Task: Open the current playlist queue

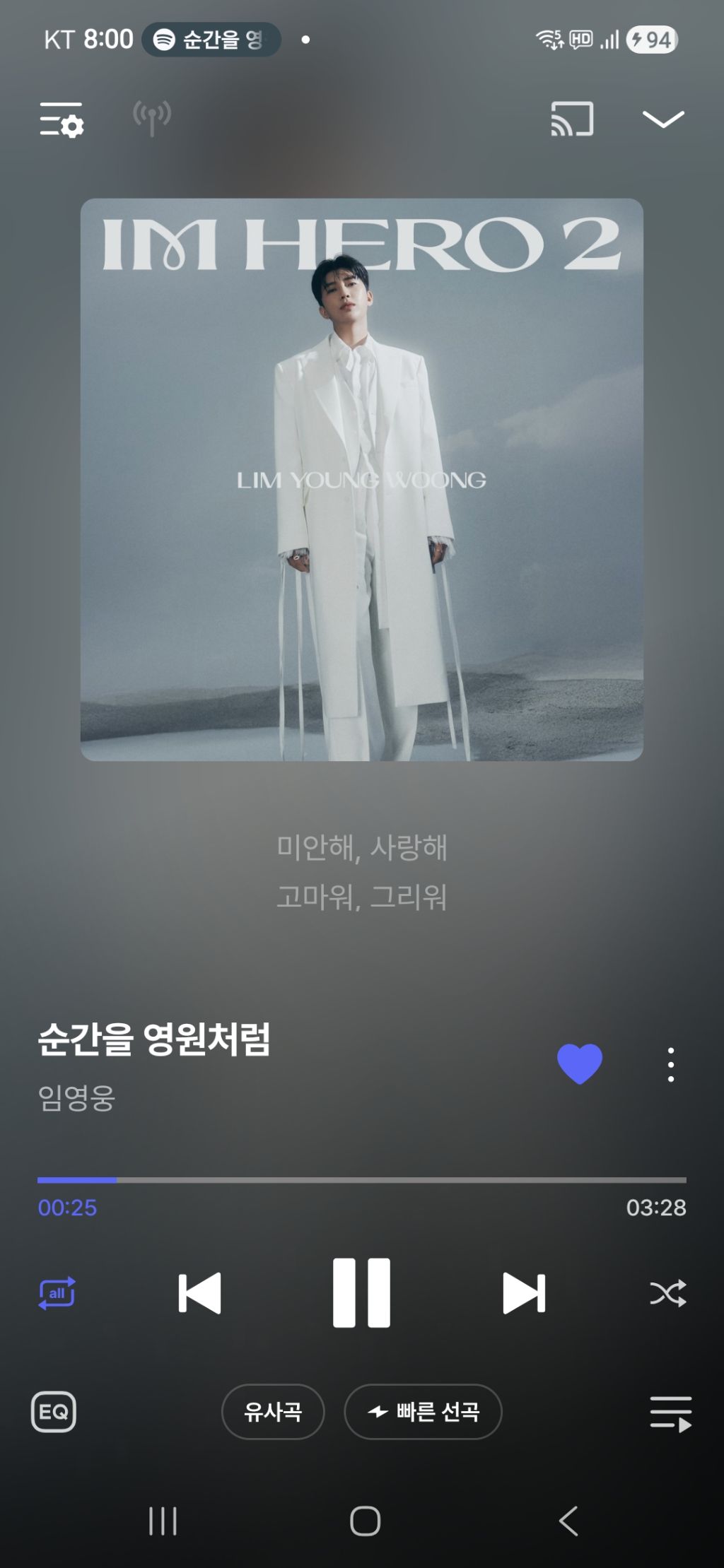Action: point(670,1413)
